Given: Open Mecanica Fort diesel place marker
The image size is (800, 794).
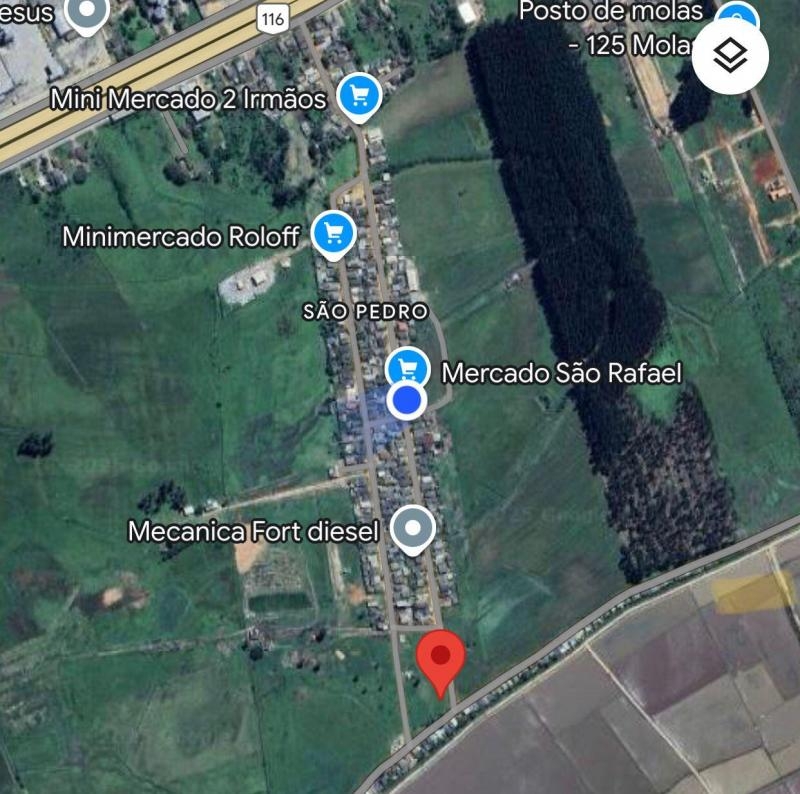Looking at the screenshot, I should [x=411, y=528].
